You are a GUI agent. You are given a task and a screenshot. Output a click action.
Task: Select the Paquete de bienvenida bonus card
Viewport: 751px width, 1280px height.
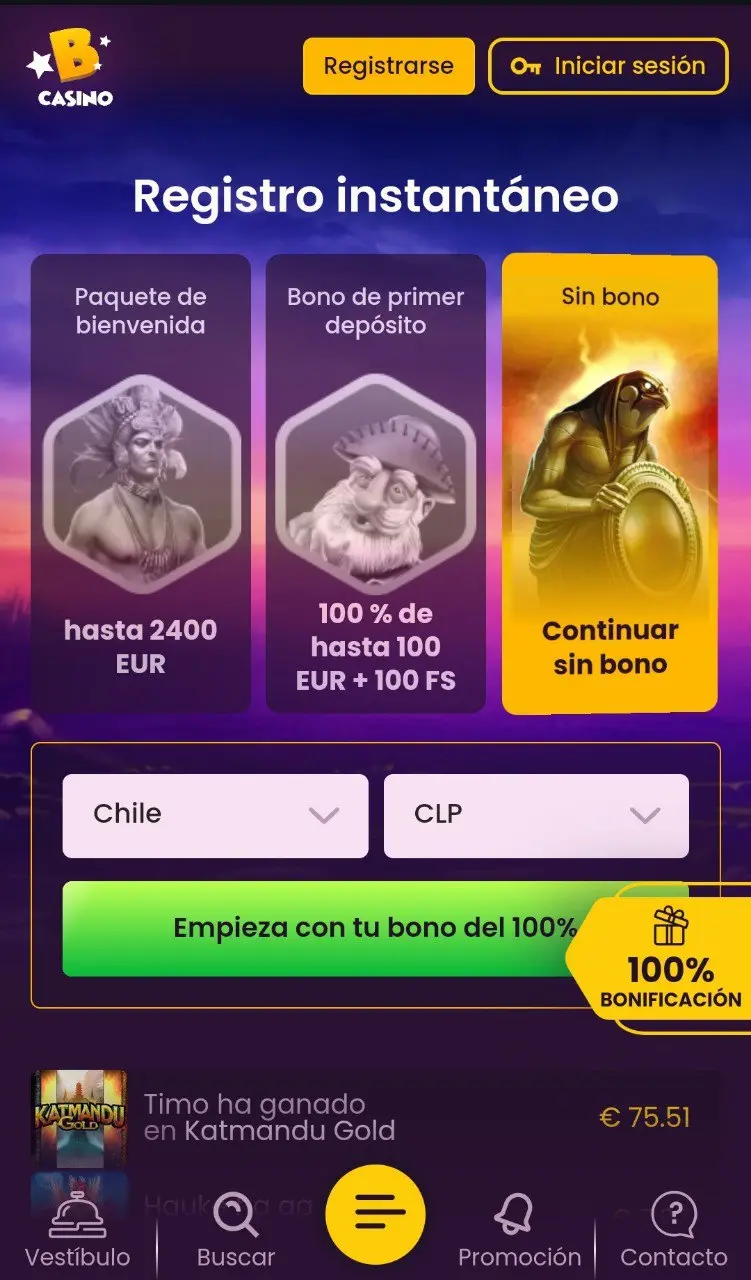pyautogui.click(x=140, y=483)
